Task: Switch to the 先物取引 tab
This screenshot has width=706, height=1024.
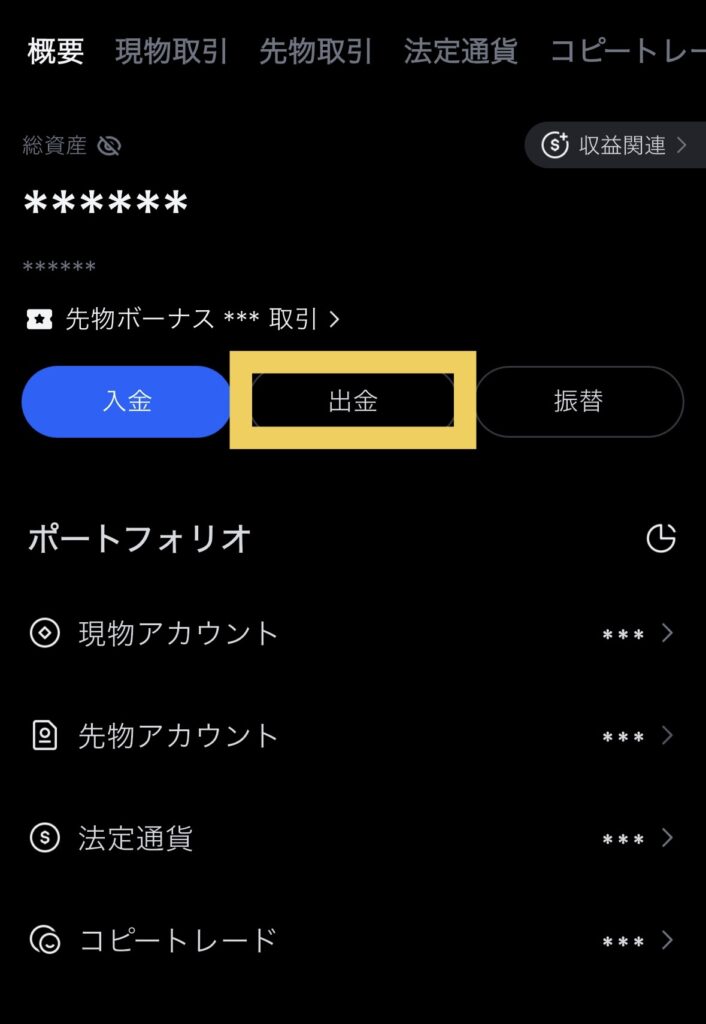Action: coord(316,52)
